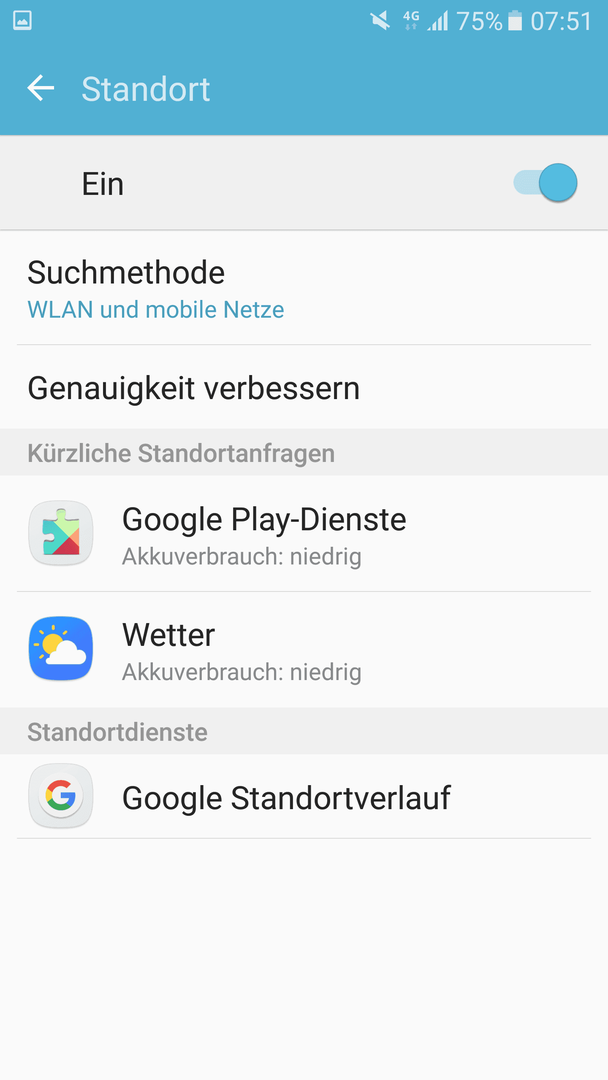The width and height of the screenshot is (608, 1080).
Task: Open Wetter location request entry
Action: [304, 650]
